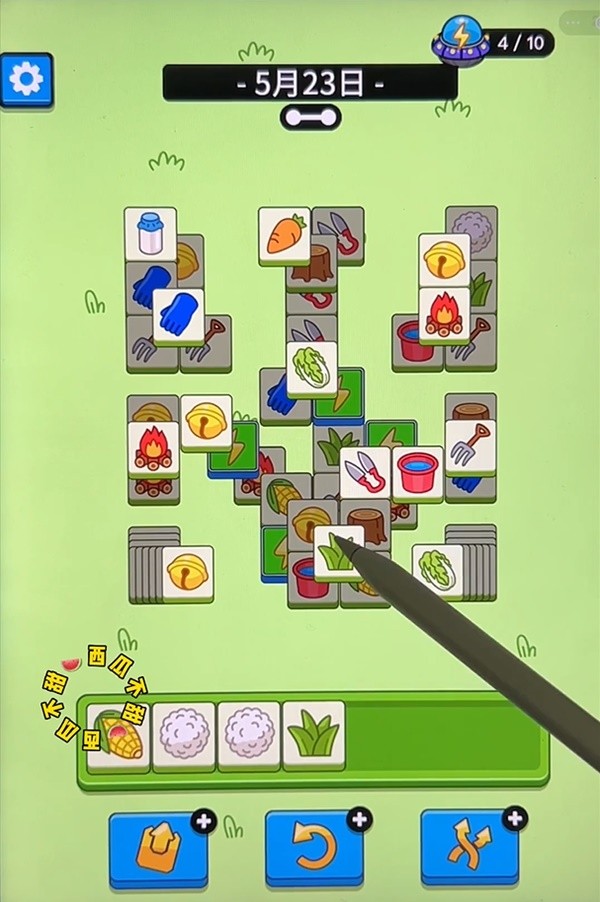The height and width of the screenshot is (902, 600).
Task: Undo the last move
Action: click(x=313, y=849)
